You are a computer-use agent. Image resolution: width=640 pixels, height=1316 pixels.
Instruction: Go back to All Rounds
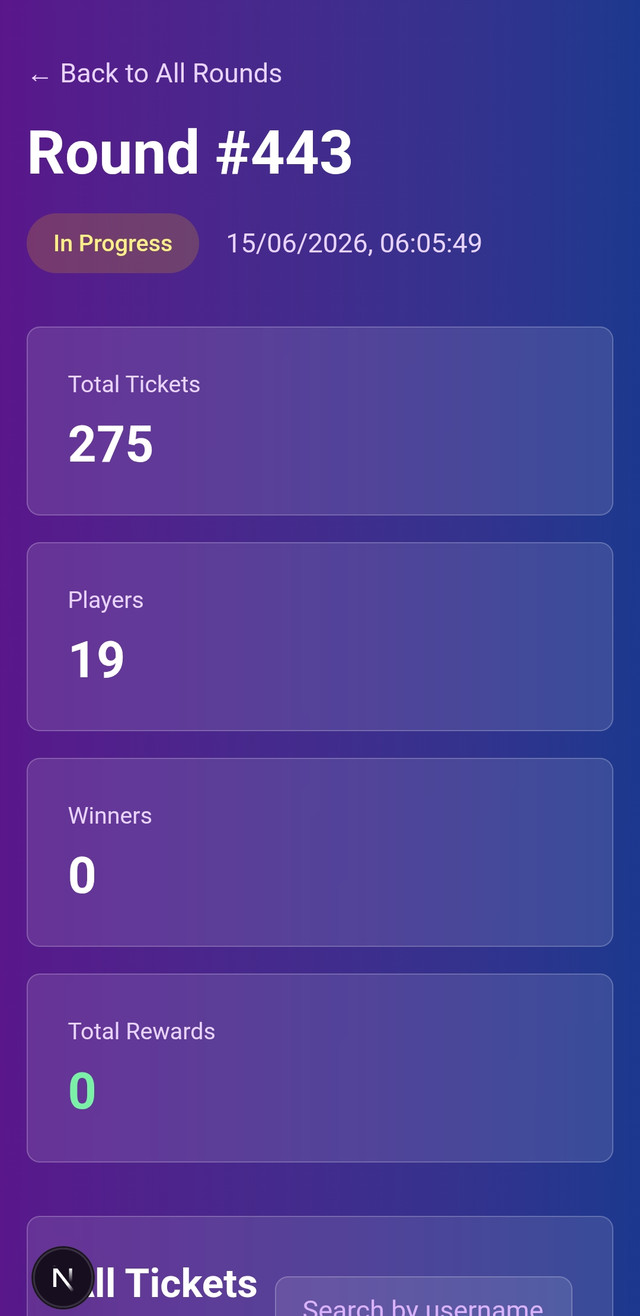coord(155,74)
